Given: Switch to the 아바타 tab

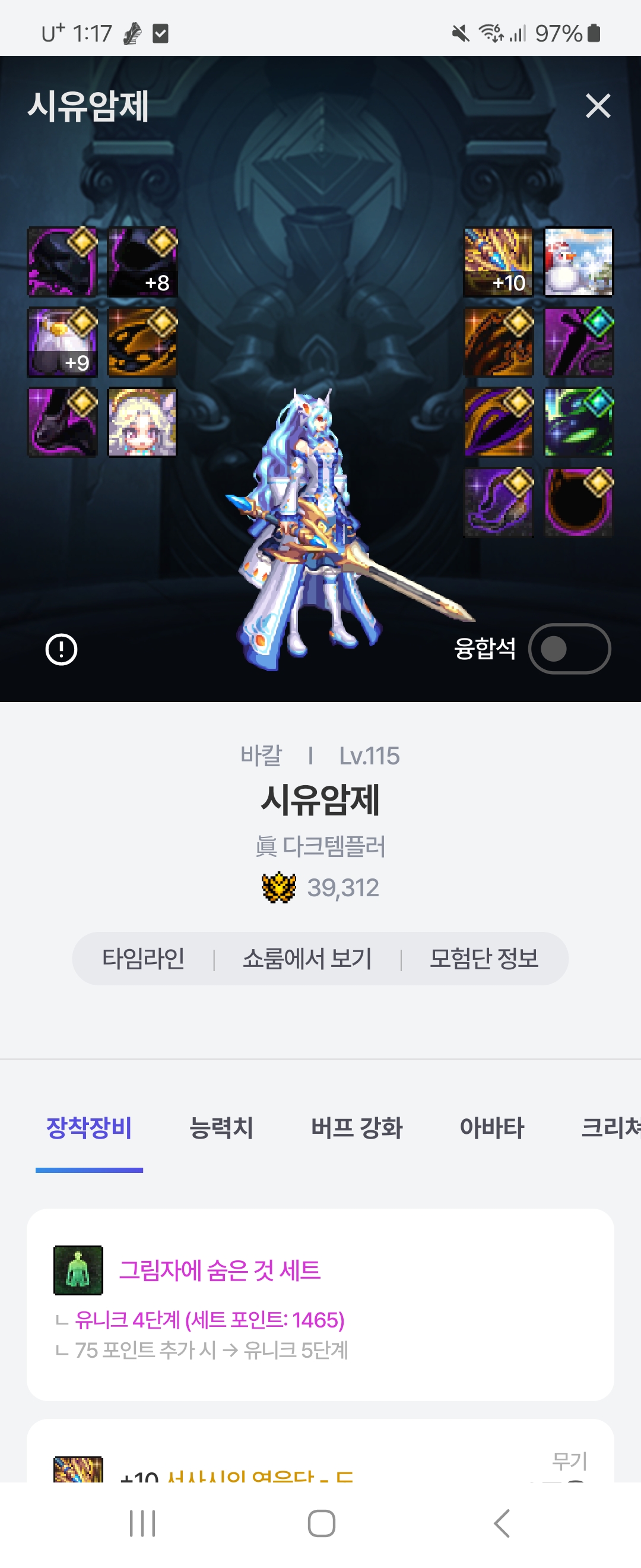Looking at the screenshot, I should pyautogui.click(x=491, y=1127).
